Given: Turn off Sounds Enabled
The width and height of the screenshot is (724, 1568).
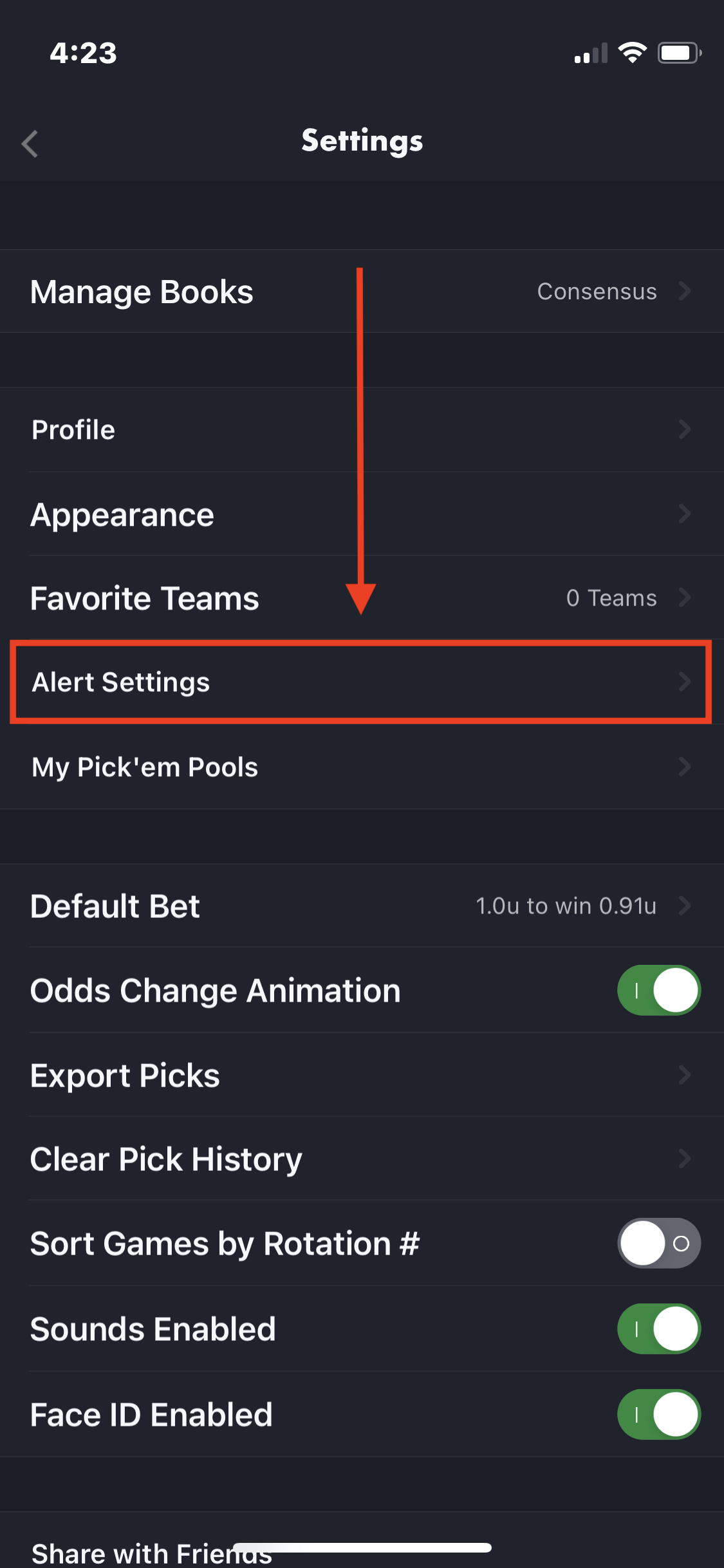Looking at the screenshot, I should click(659, 1329).
